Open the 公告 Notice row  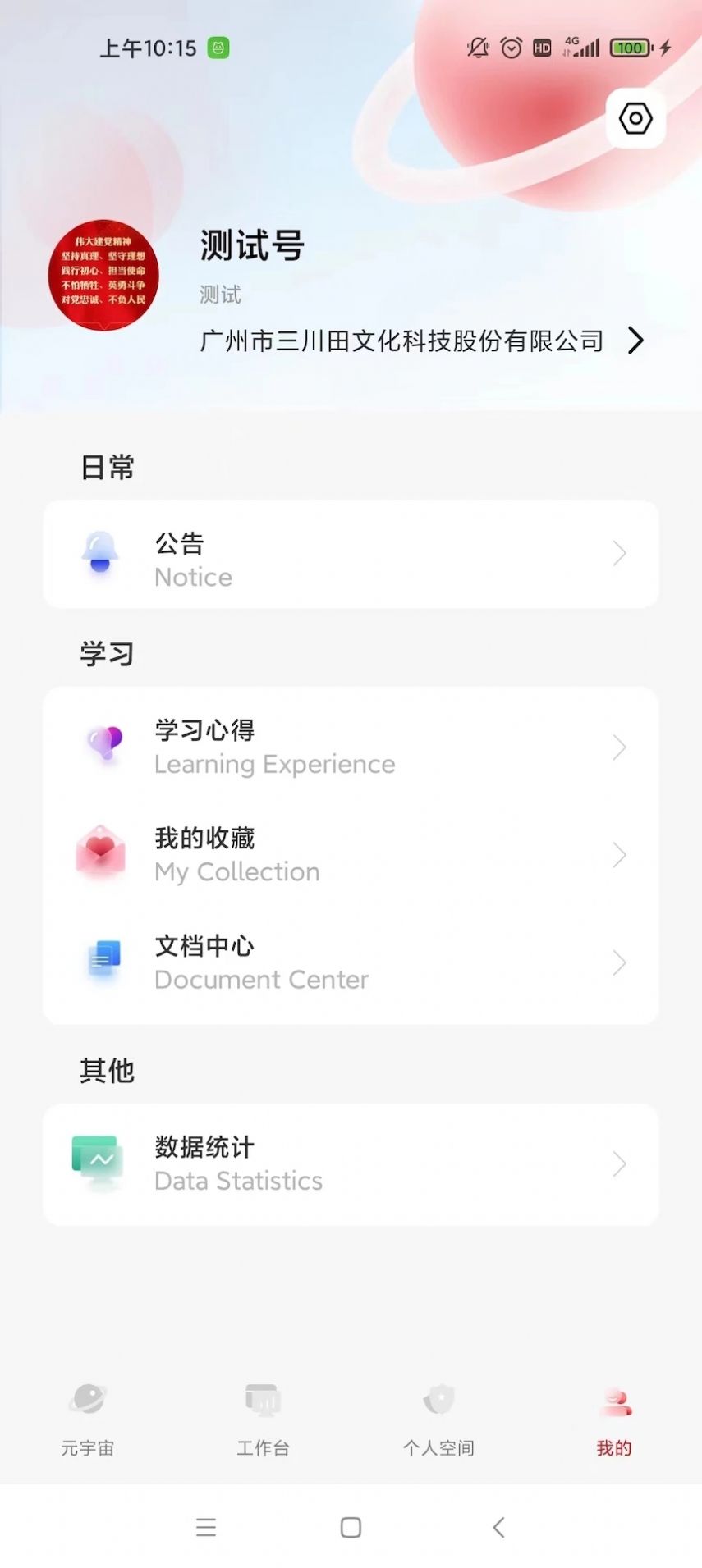[x=351, y=555]
